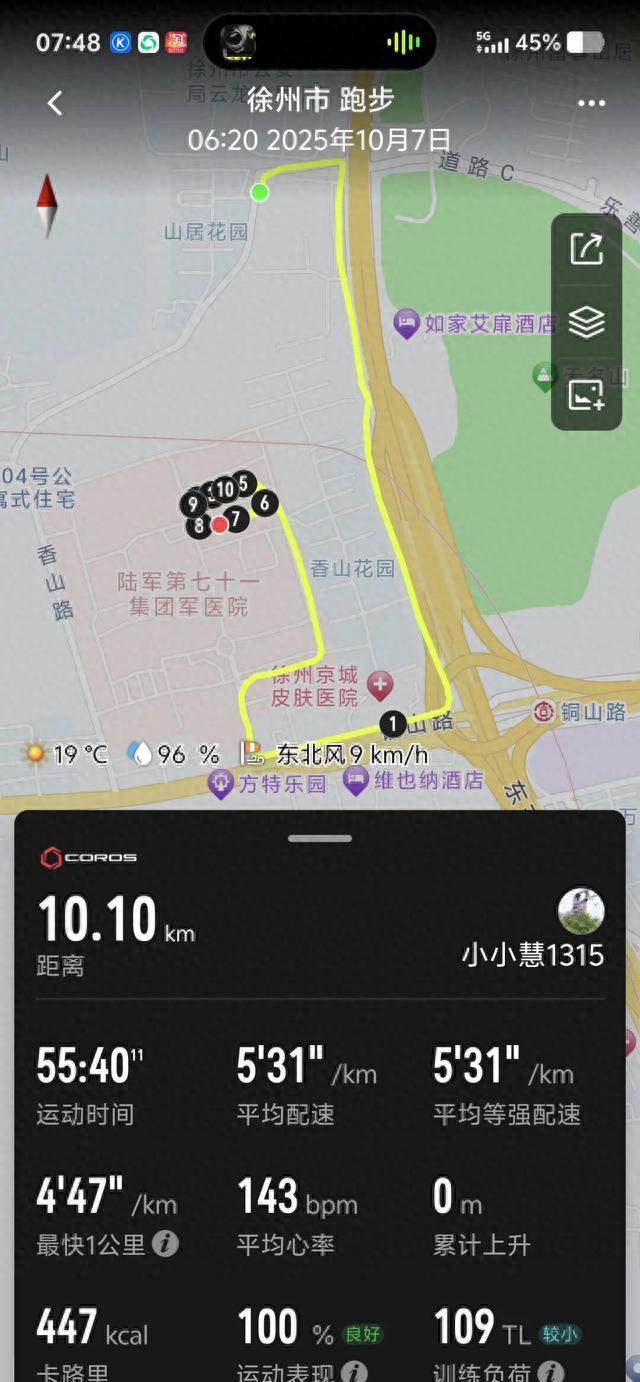Show info about 运动表现
The width and height of the screenshot is (640, 1382).
click(354, 1372)
